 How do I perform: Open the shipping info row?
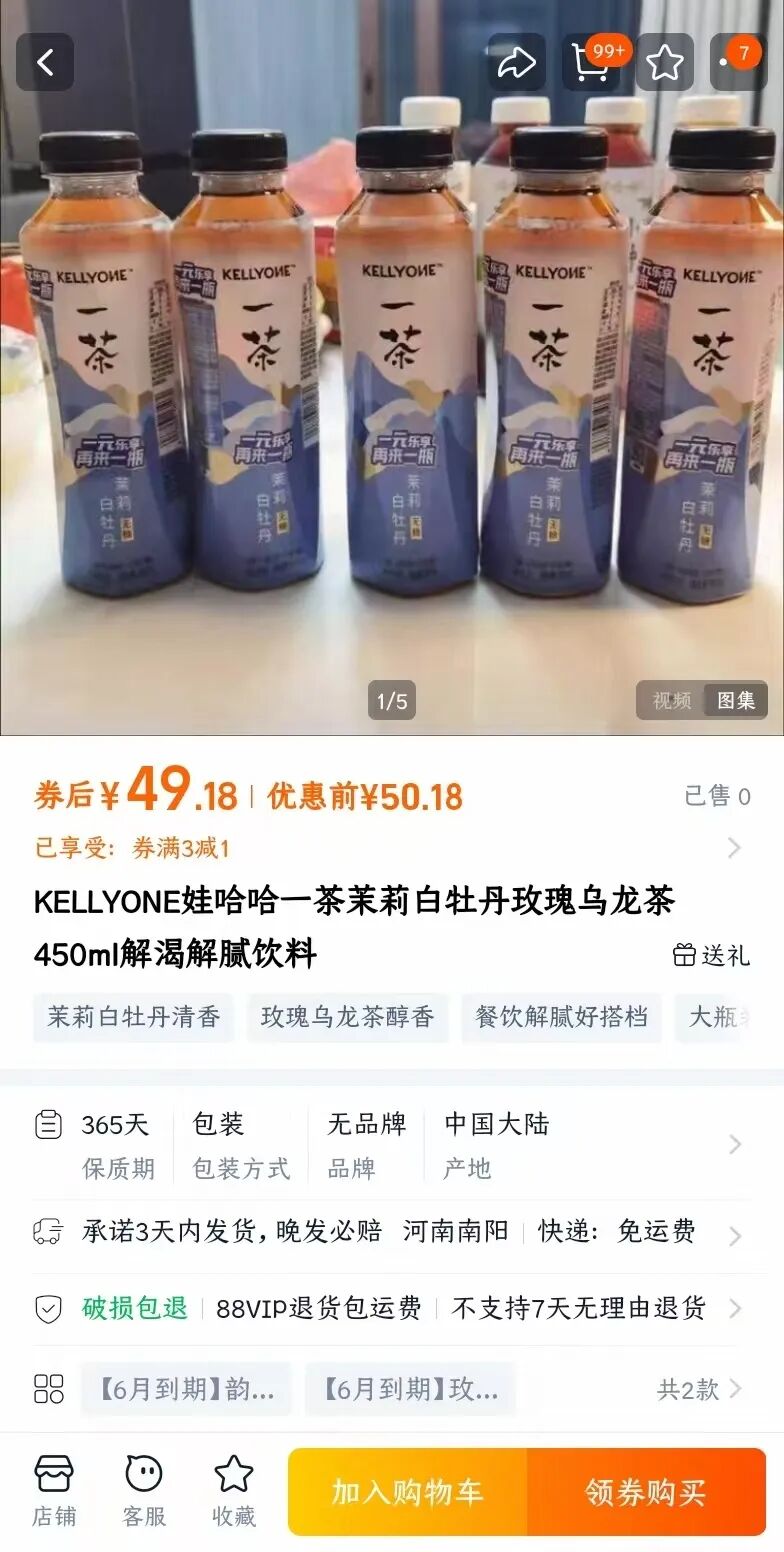click(392, 1233)
